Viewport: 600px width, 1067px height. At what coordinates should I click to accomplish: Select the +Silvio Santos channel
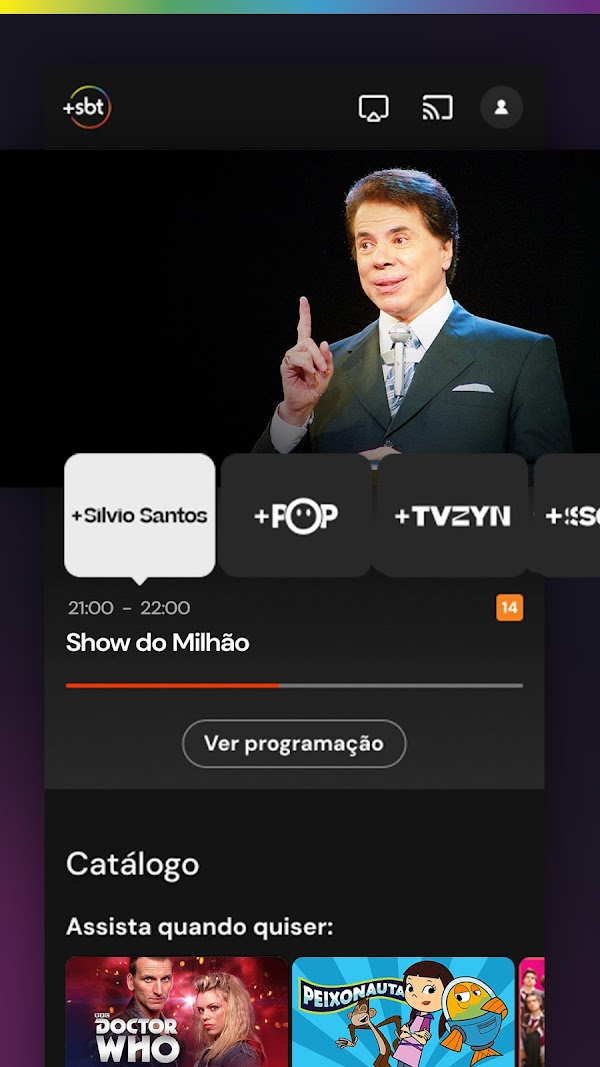[140, 515]
